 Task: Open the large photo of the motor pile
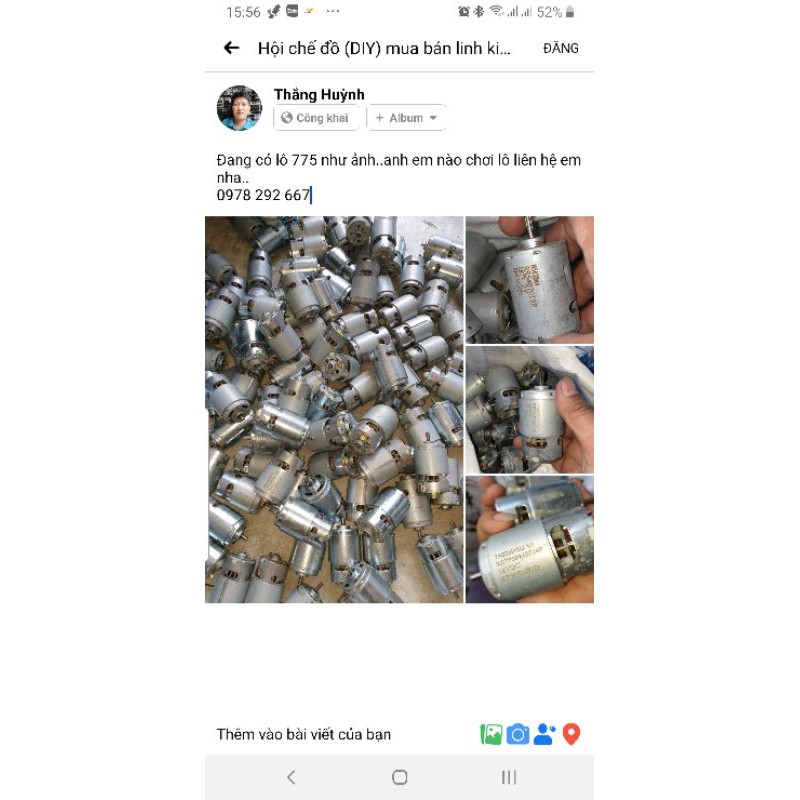[x=334, y=409]
